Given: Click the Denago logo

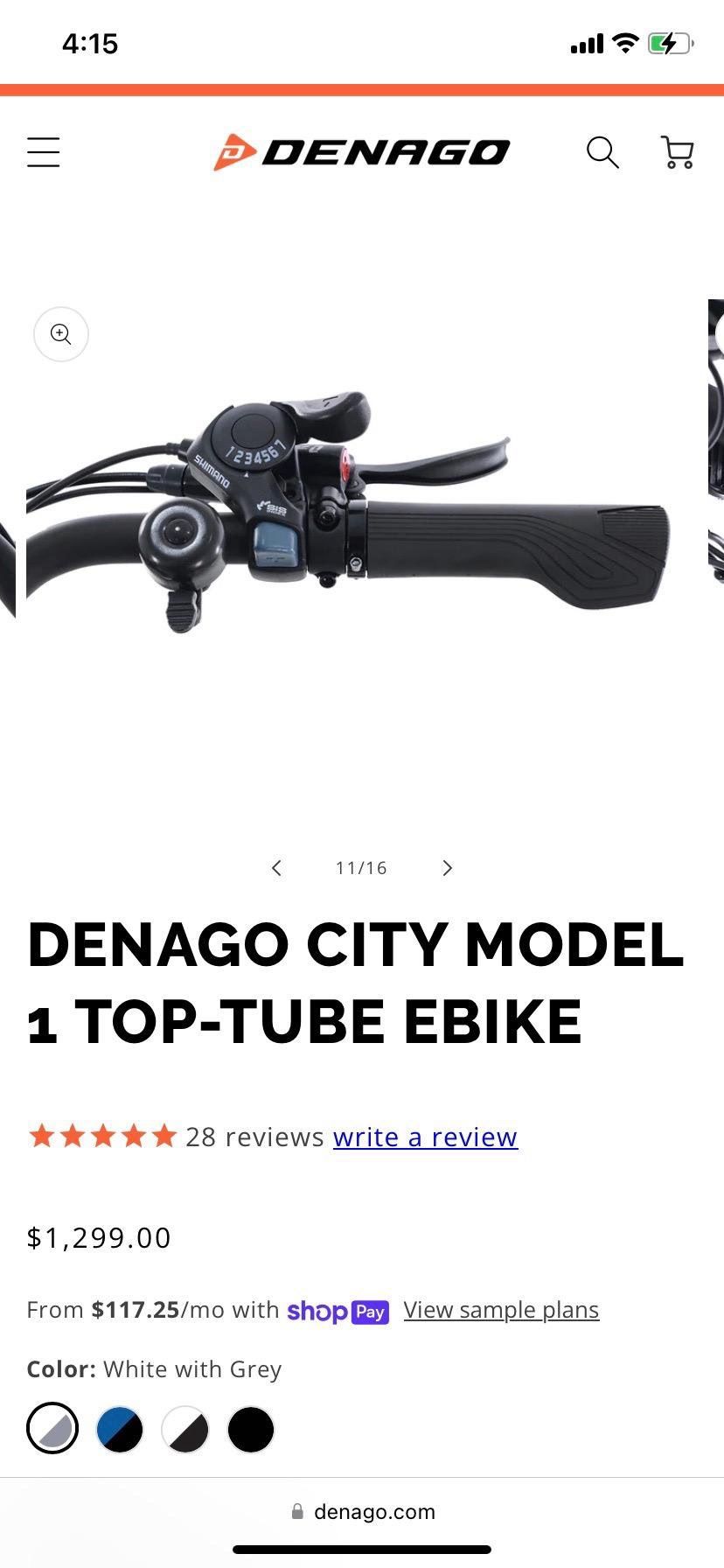Looking at the screenshot, I should [361, 151].
